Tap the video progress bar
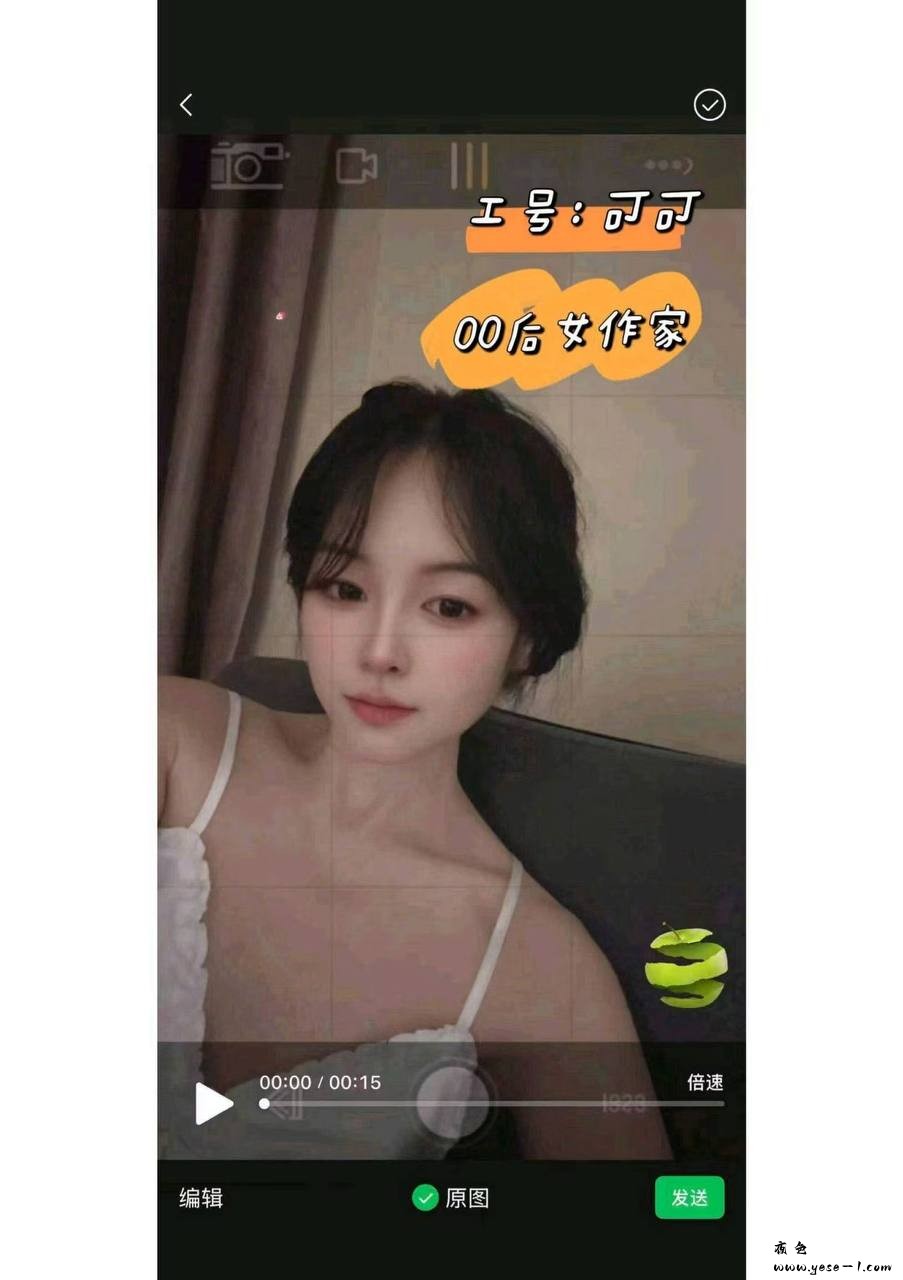Viewport: 903px width, 1280px height. tap(490, 1104)
